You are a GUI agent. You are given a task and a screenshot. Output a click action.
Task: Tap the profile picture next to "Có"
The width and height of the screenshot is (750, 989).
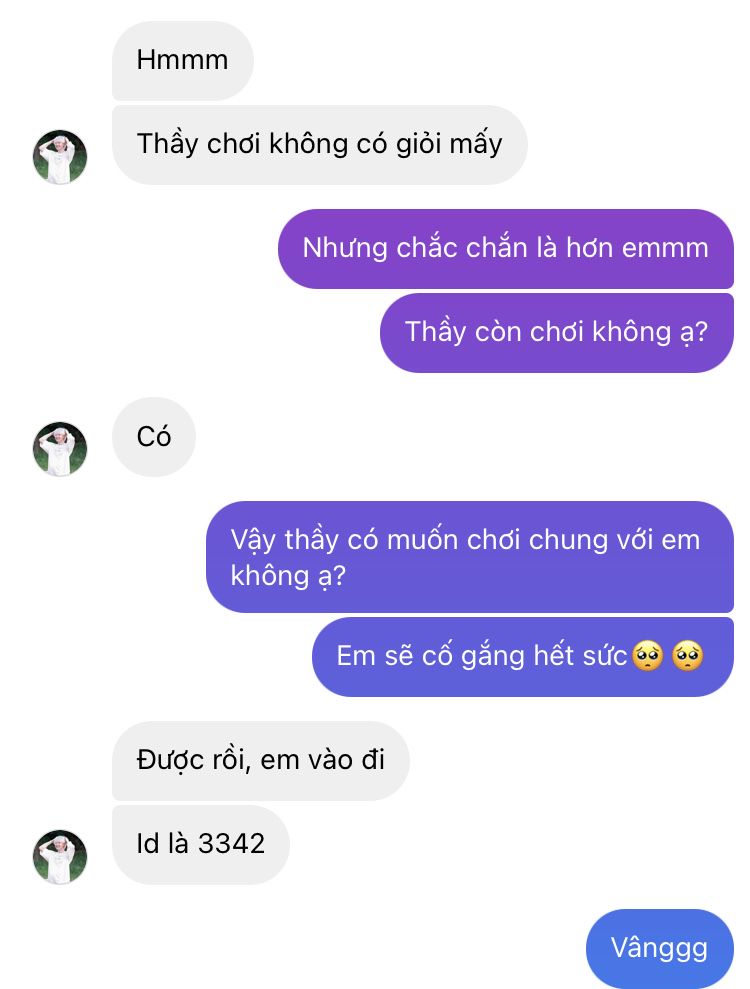[x=60, y=449]
